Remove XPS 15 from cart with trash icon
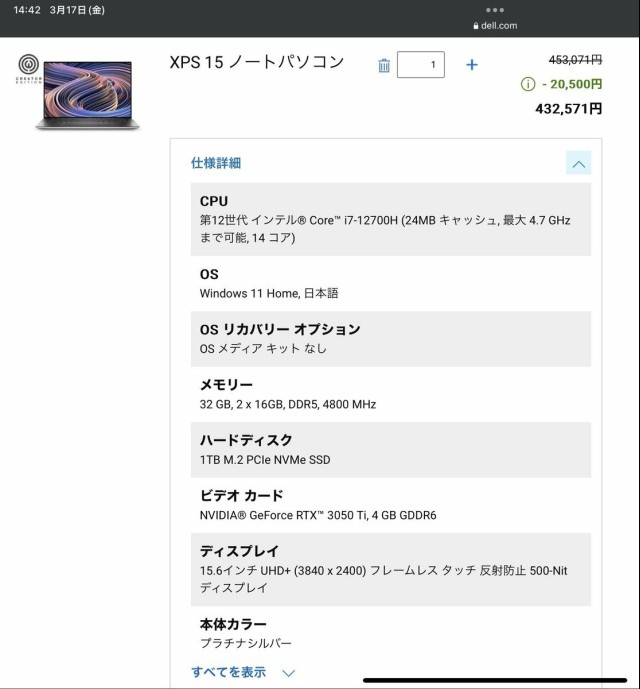Viewport: 640px width, 689px height. click(384, 65)
